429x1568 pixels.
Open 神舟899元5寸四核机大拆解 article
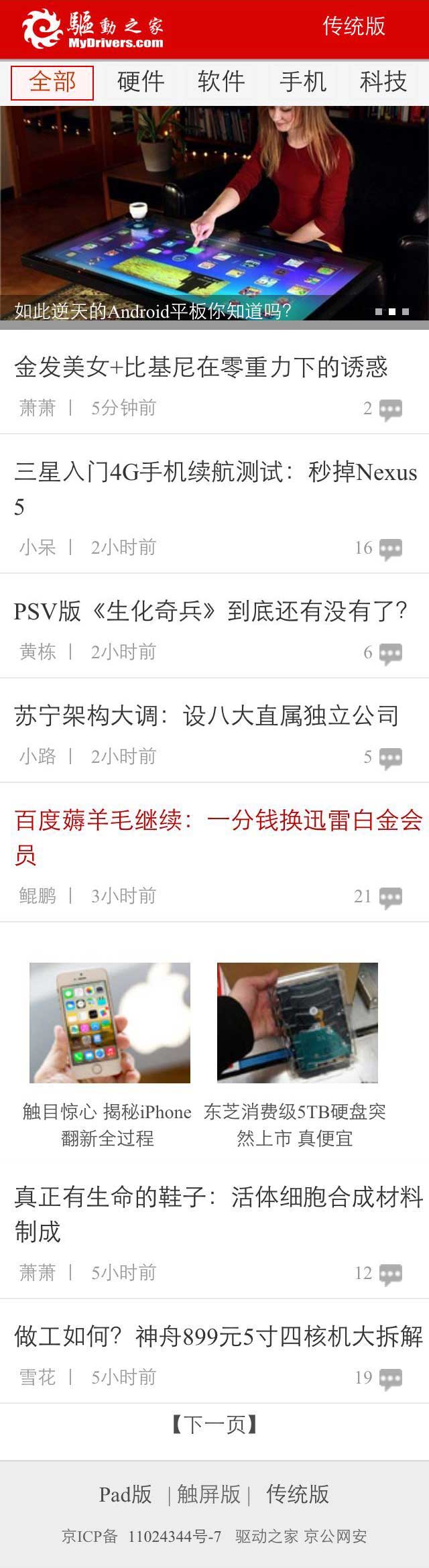coord(217,1336)
